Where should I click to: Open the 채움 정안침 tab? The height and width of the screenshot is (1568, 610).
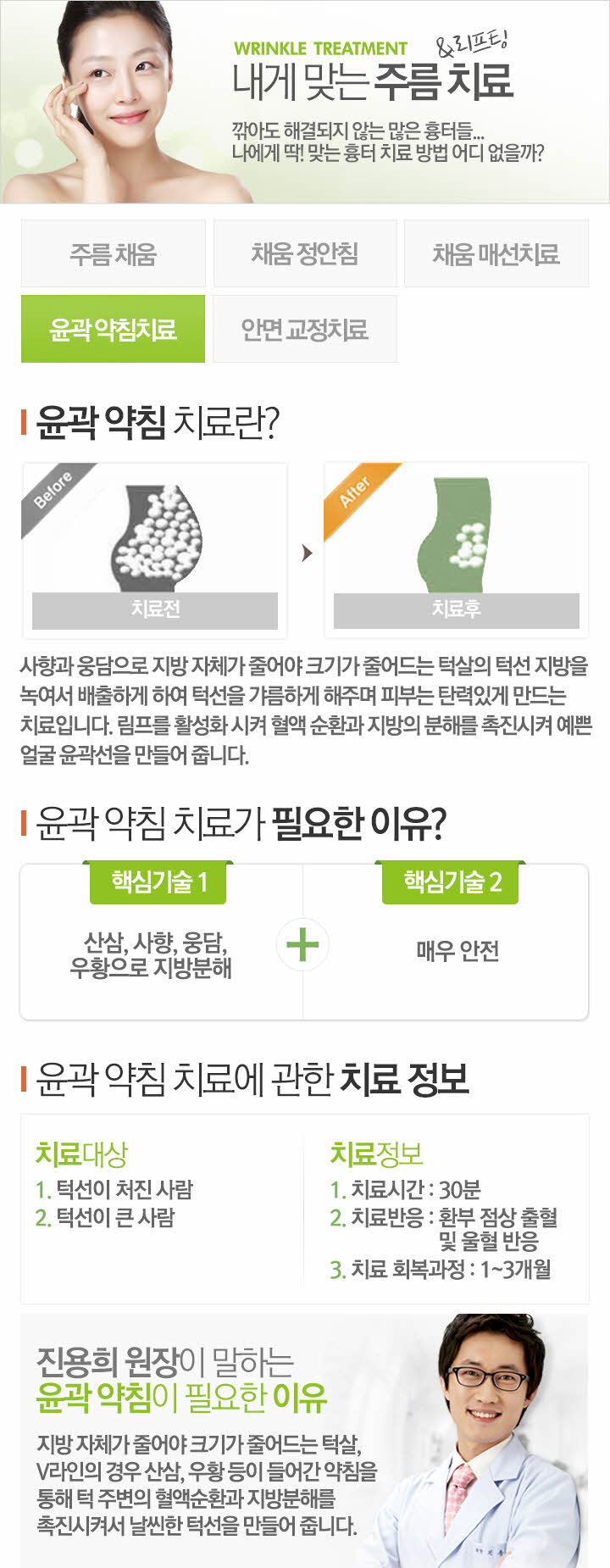pos(305,253)
